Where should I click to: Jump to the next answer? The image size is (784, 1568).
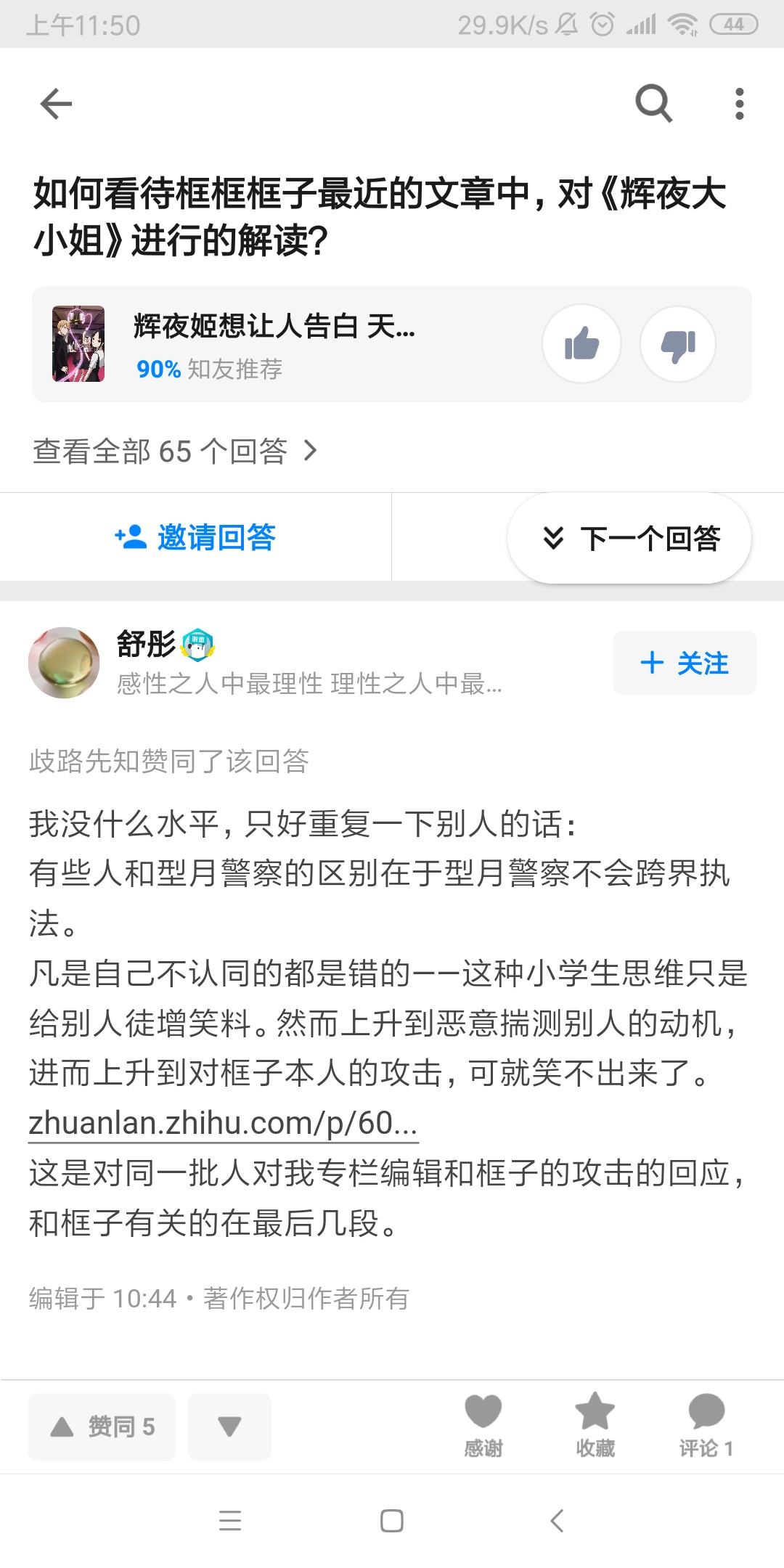point(629,538)
